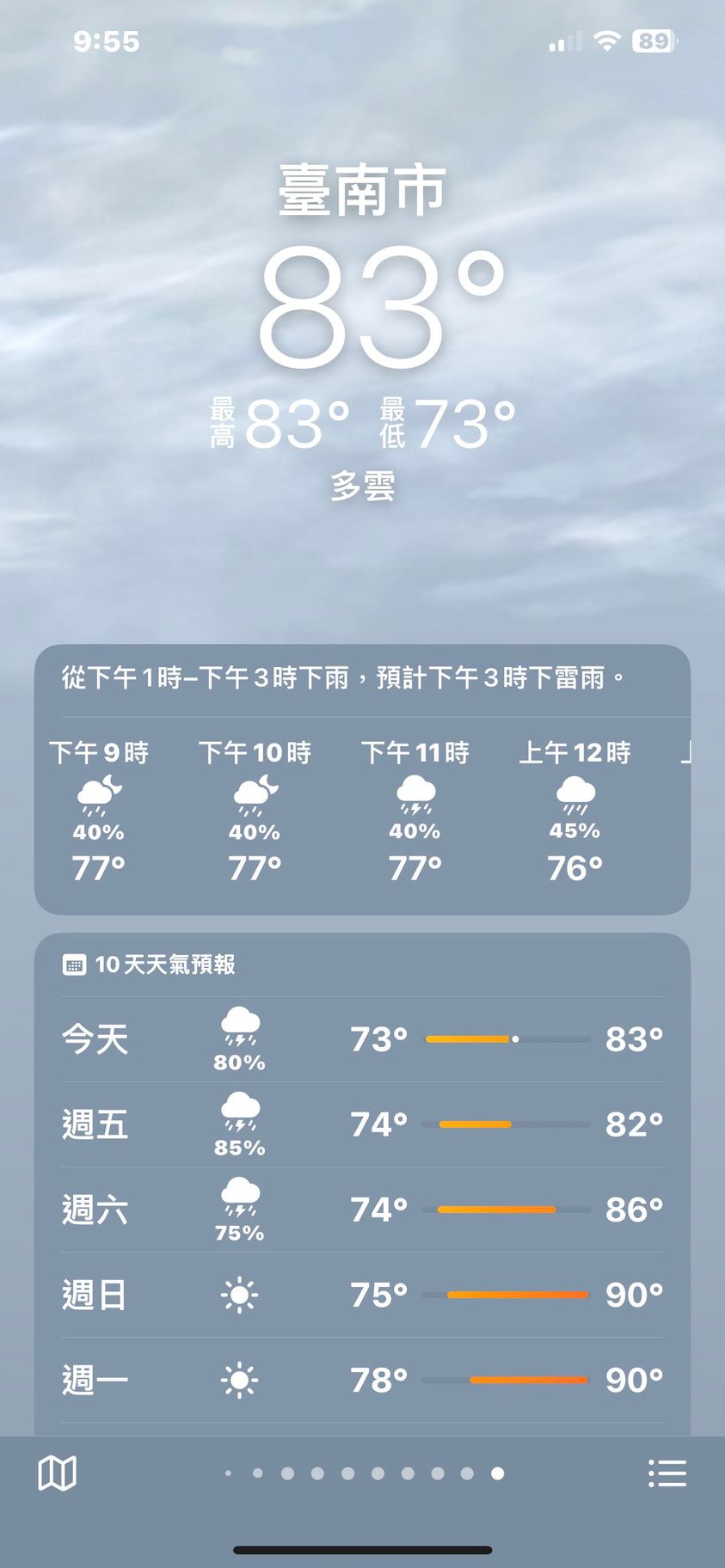Open the weather map

[x=58, y=1473]
